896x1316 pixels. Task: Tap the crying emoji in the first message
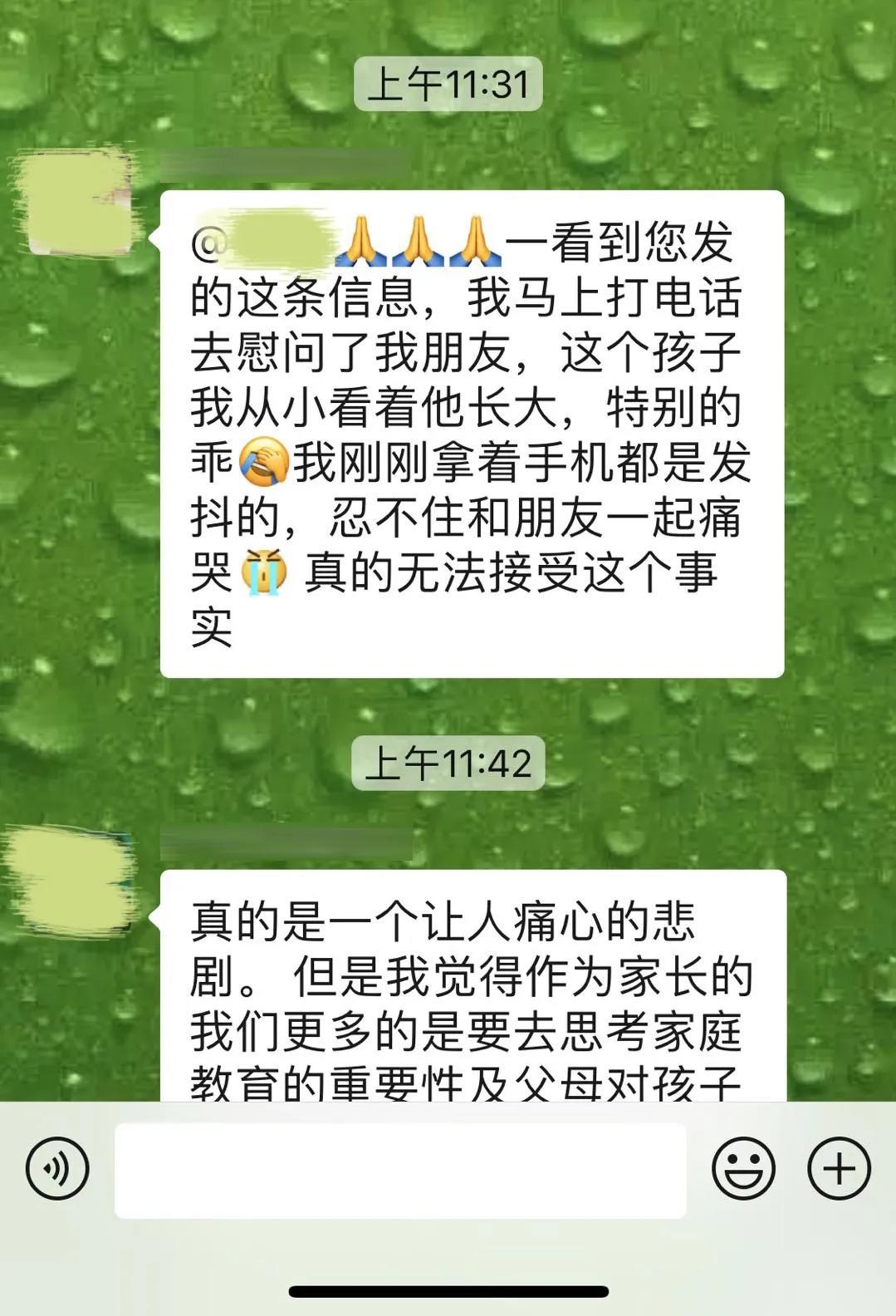pos(263,572)
